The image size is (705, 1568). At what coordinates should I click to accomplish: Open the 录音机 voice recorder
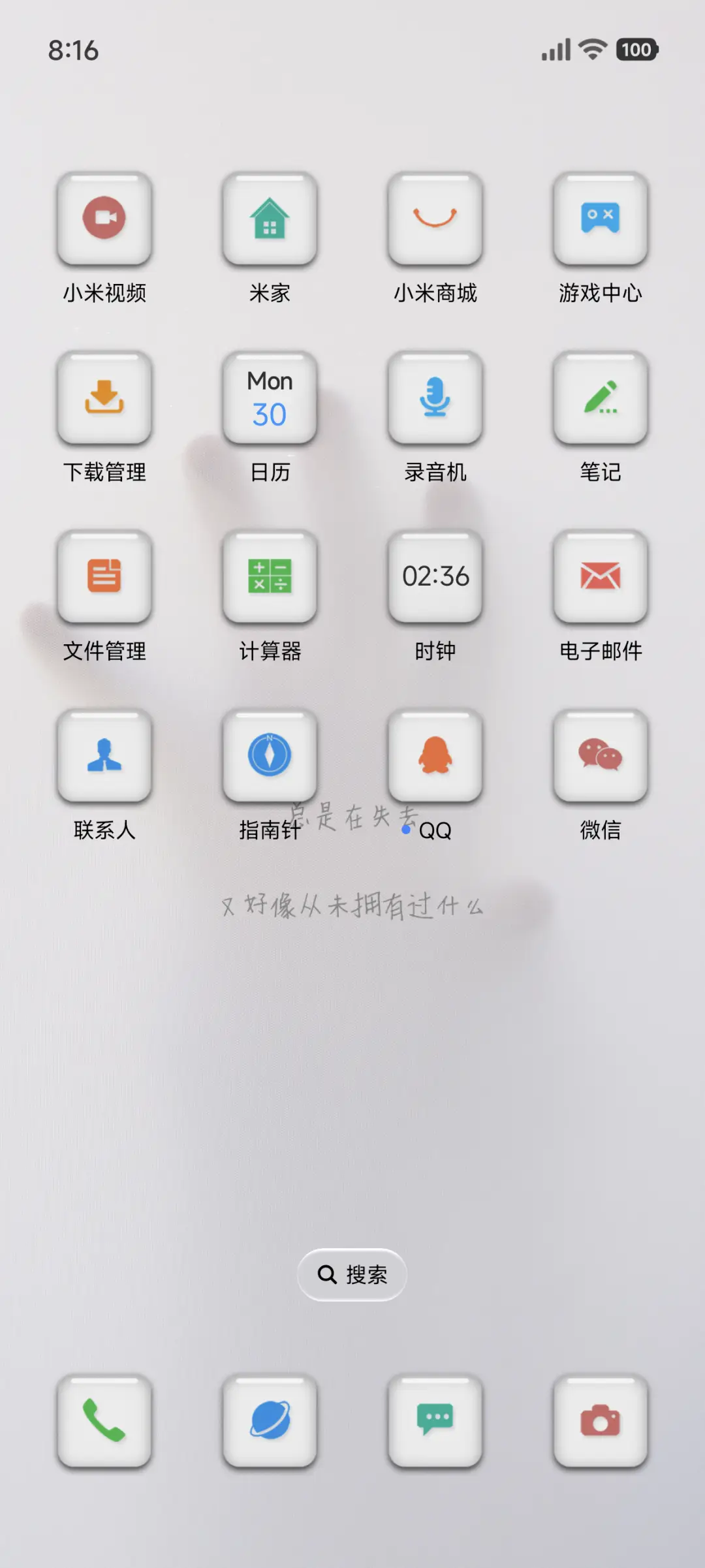pos(435,398)
